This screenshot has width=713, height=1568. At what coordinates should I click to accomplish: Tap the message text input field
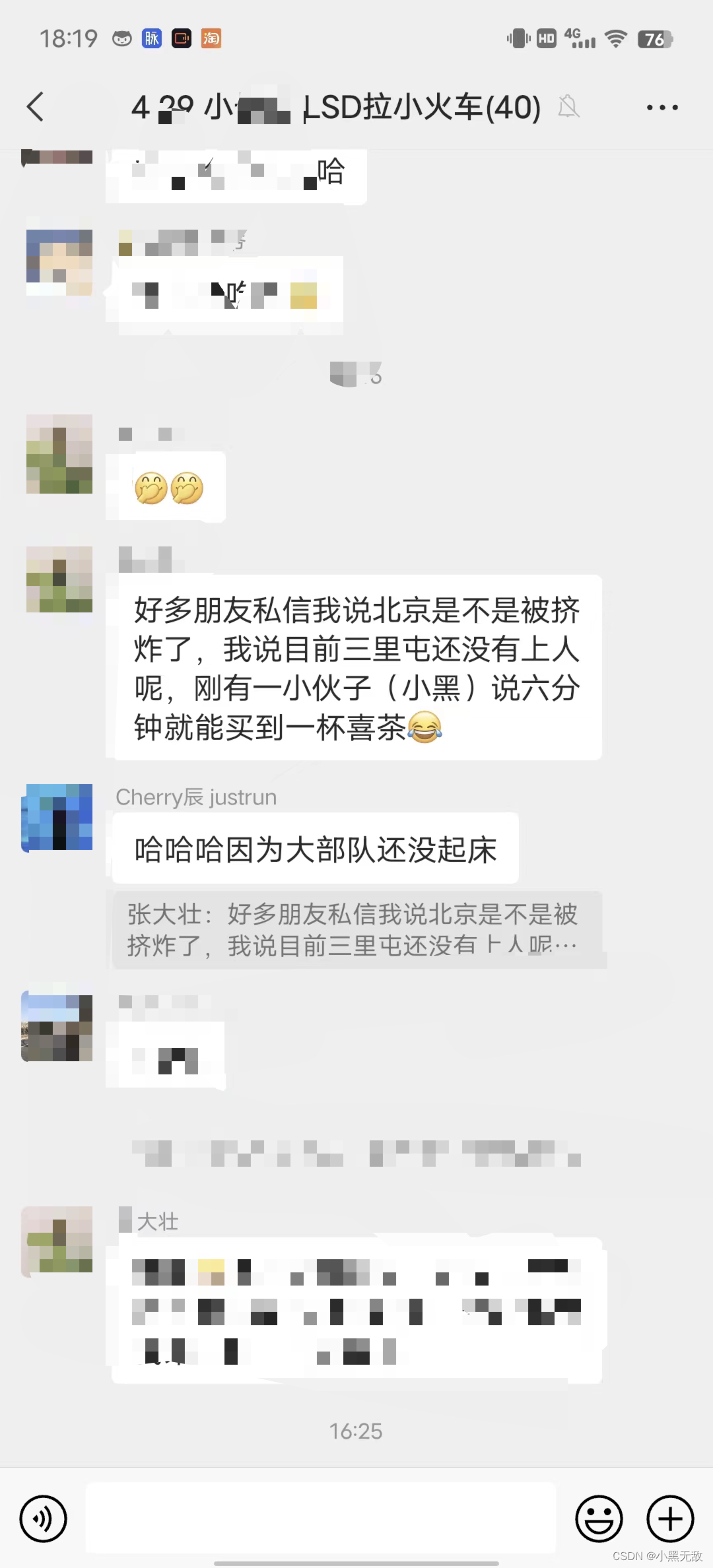pos(321,1519)
